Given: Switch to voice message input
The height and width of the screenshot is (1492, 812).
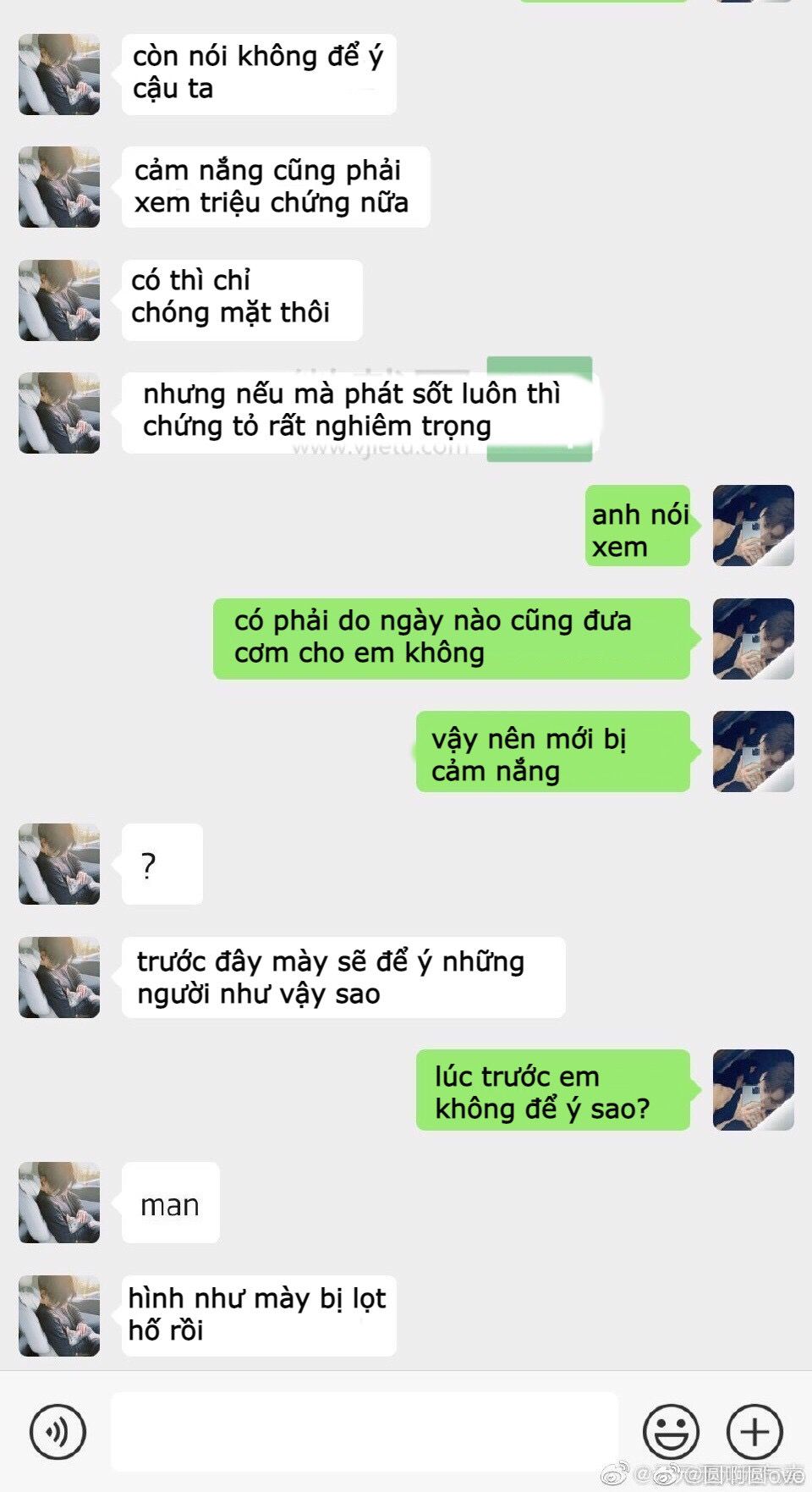Looking at the screenshot, I should pos(58,1432).
